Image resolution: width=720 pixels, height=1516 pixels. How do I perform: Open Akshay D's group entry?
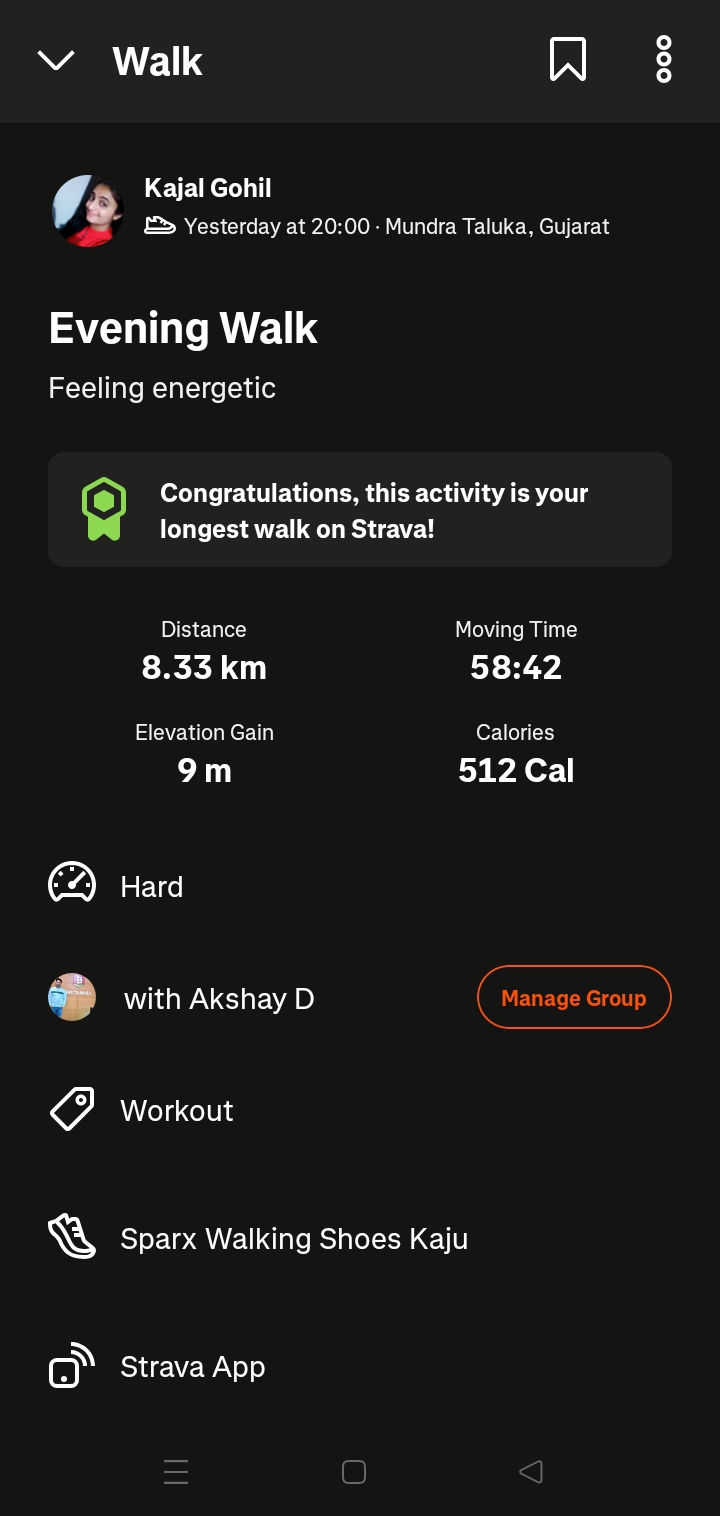click(218, 998)
